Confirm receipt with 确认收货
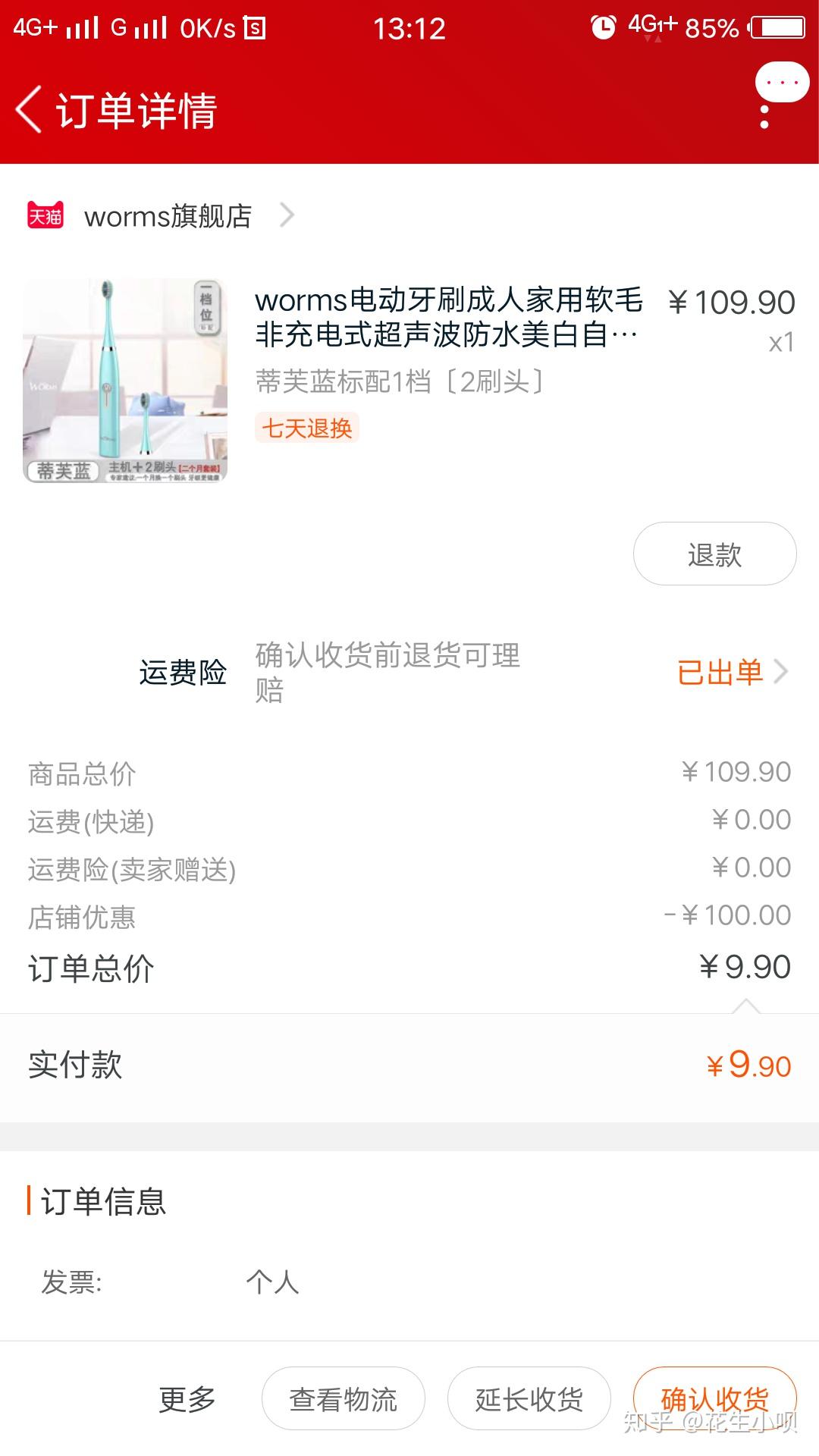 tap(714, 1399)
